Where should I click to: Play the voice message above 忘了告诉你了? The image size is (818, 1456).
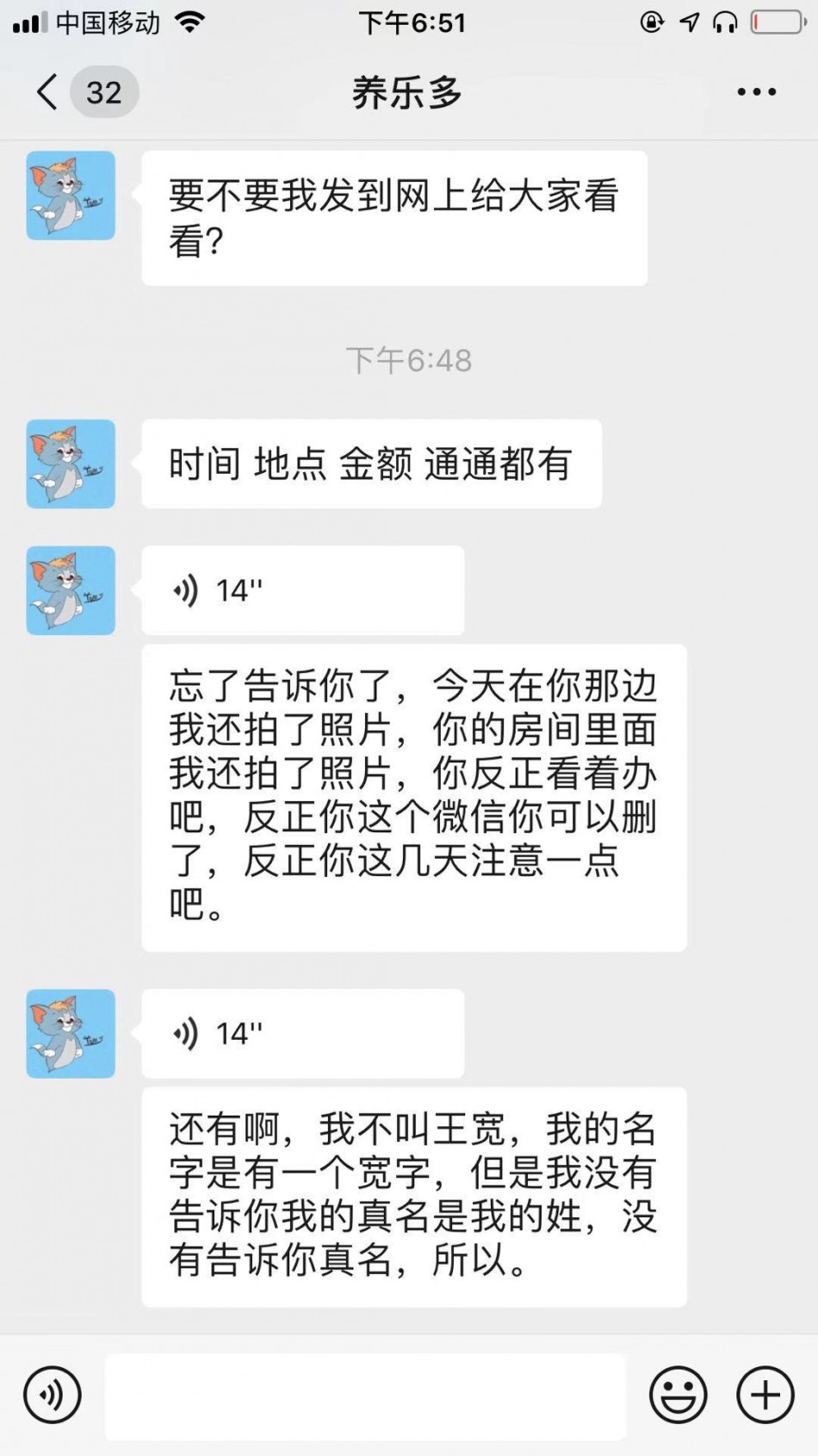click(x=303, y=591)
